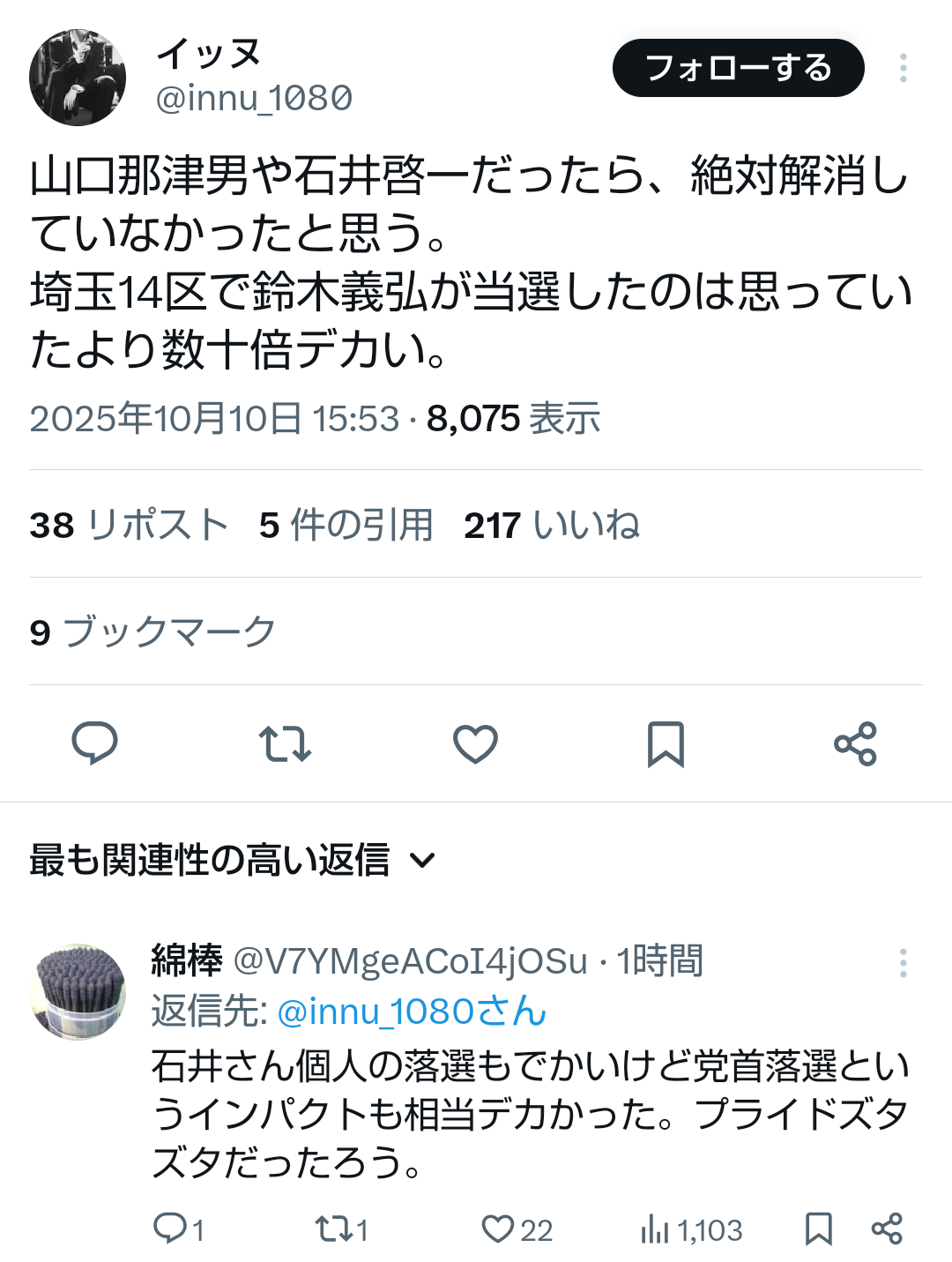Tap the フォローする button
The width and height of the screenshot is (952, 1262).
click(x=738, y=68)
